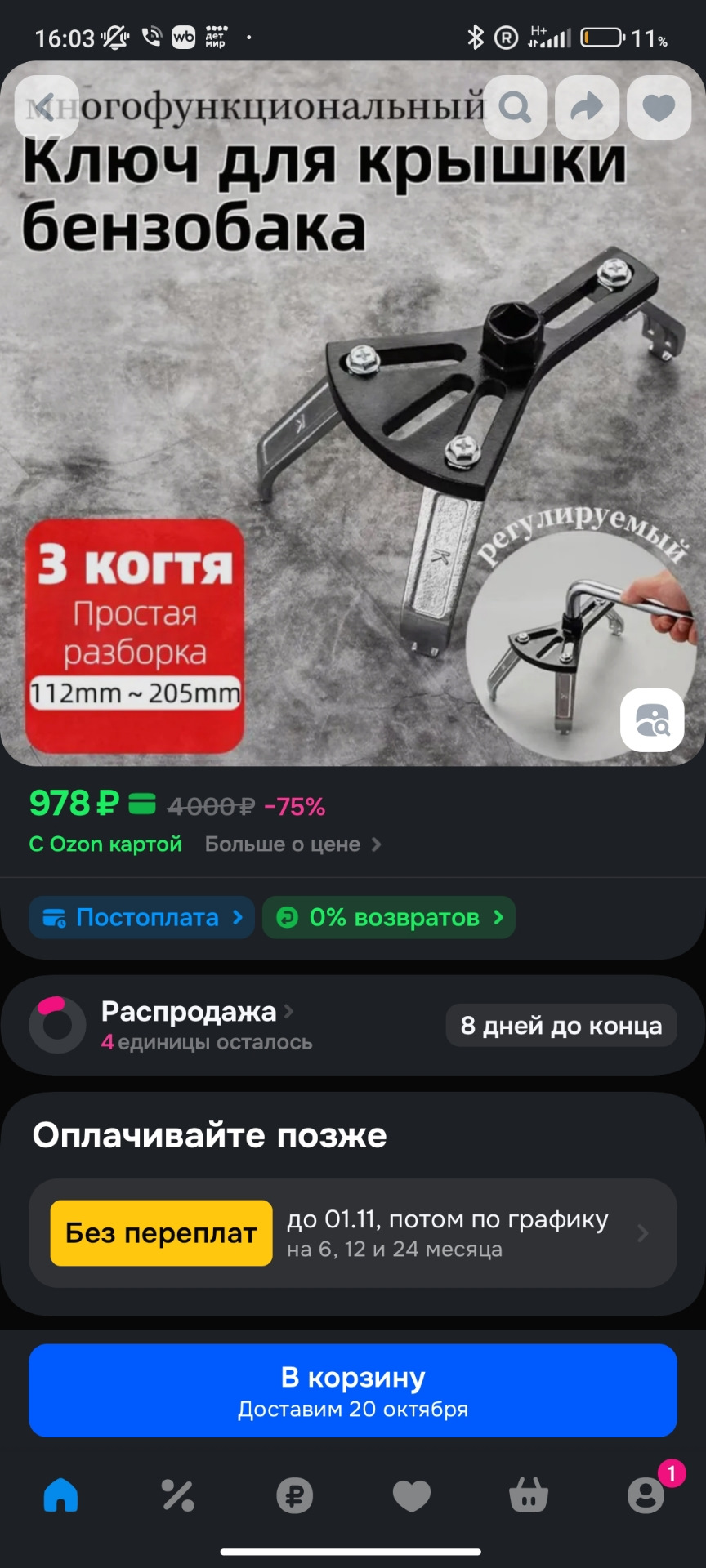Open product search via magnifier icon

pyautogui.click(x=515, y=107)
